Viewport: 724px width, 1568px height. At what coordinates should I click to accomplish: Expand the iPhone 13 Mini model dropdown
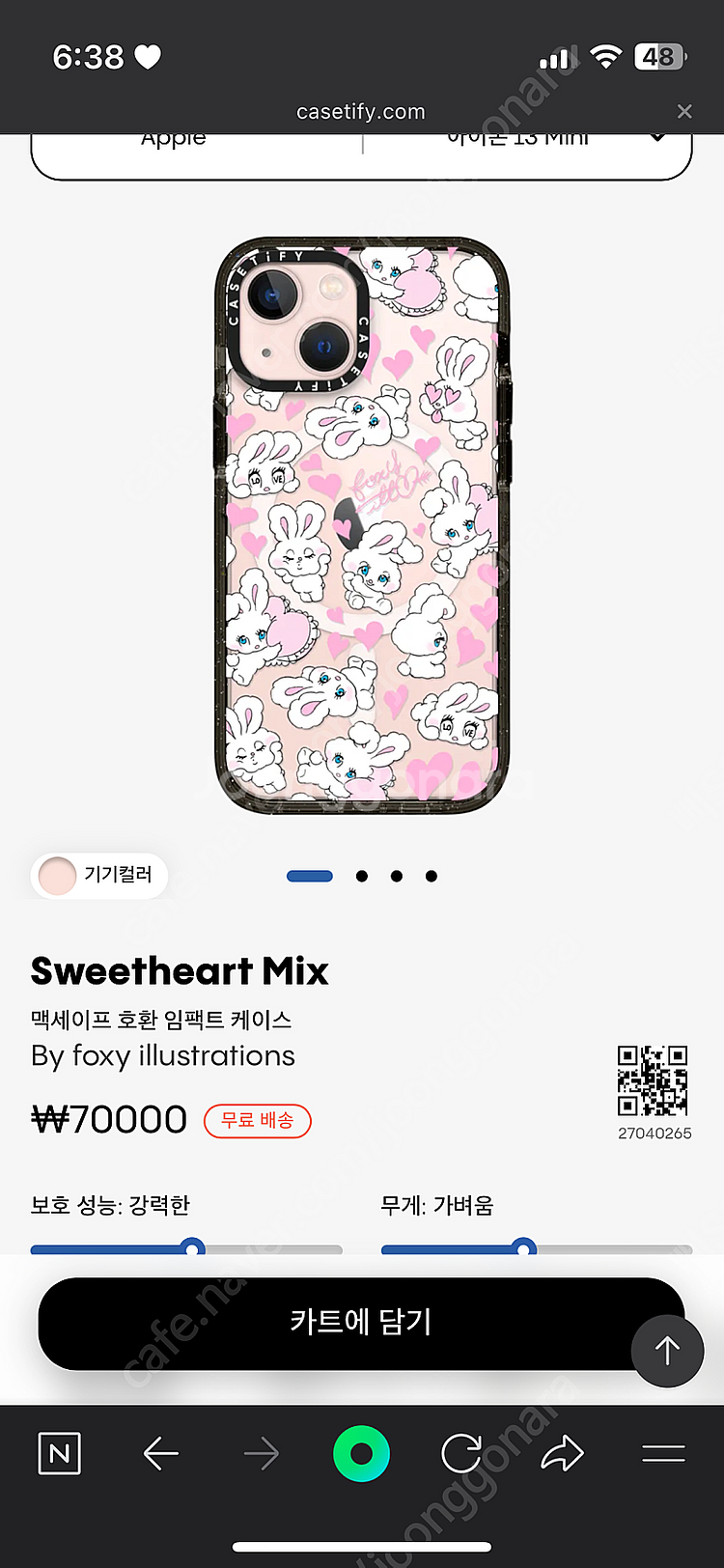pos(541,143)
